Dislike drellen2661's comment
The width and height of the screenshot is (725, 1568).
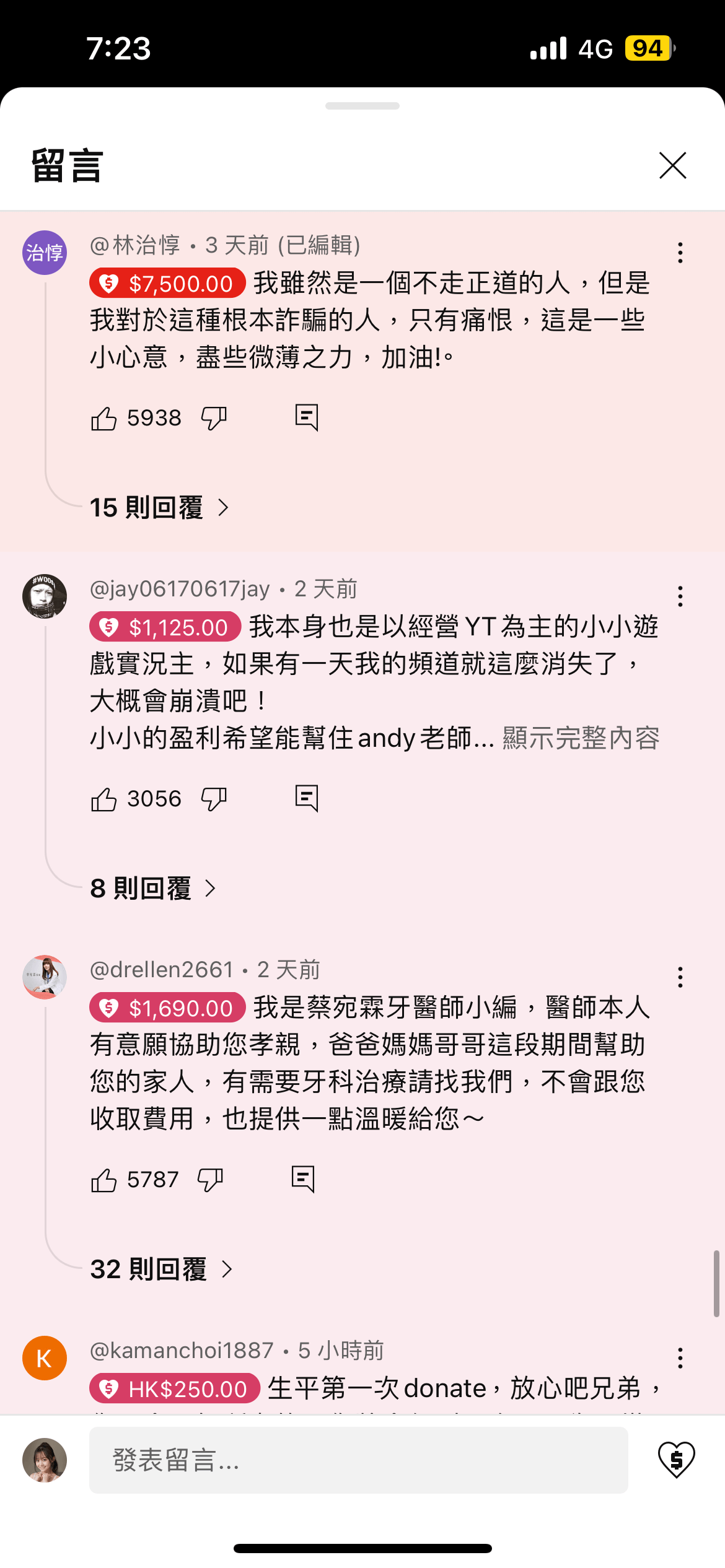point(210,1180)
